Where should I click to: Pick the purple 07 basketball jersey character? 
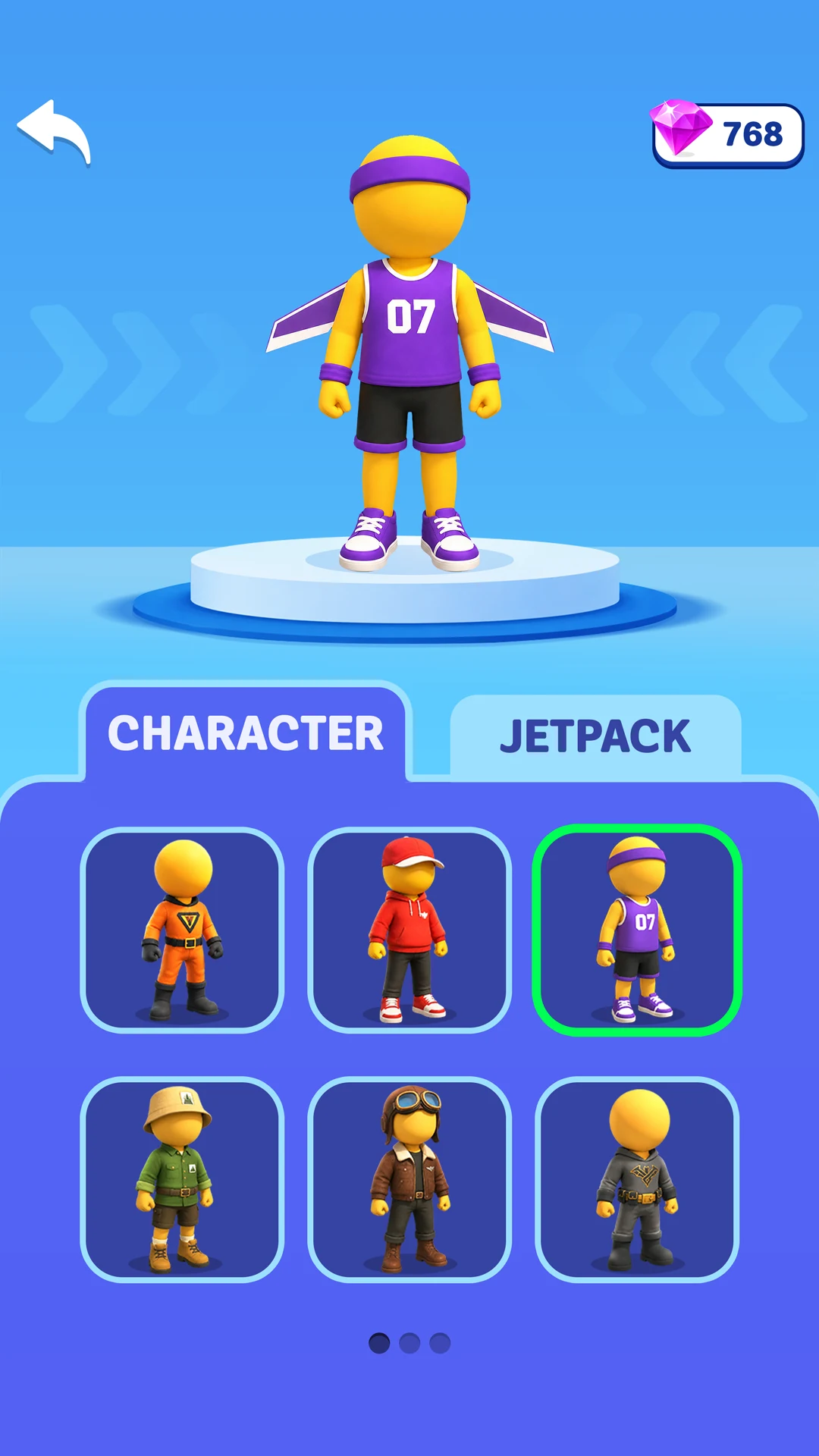click(x=637, y=930)
